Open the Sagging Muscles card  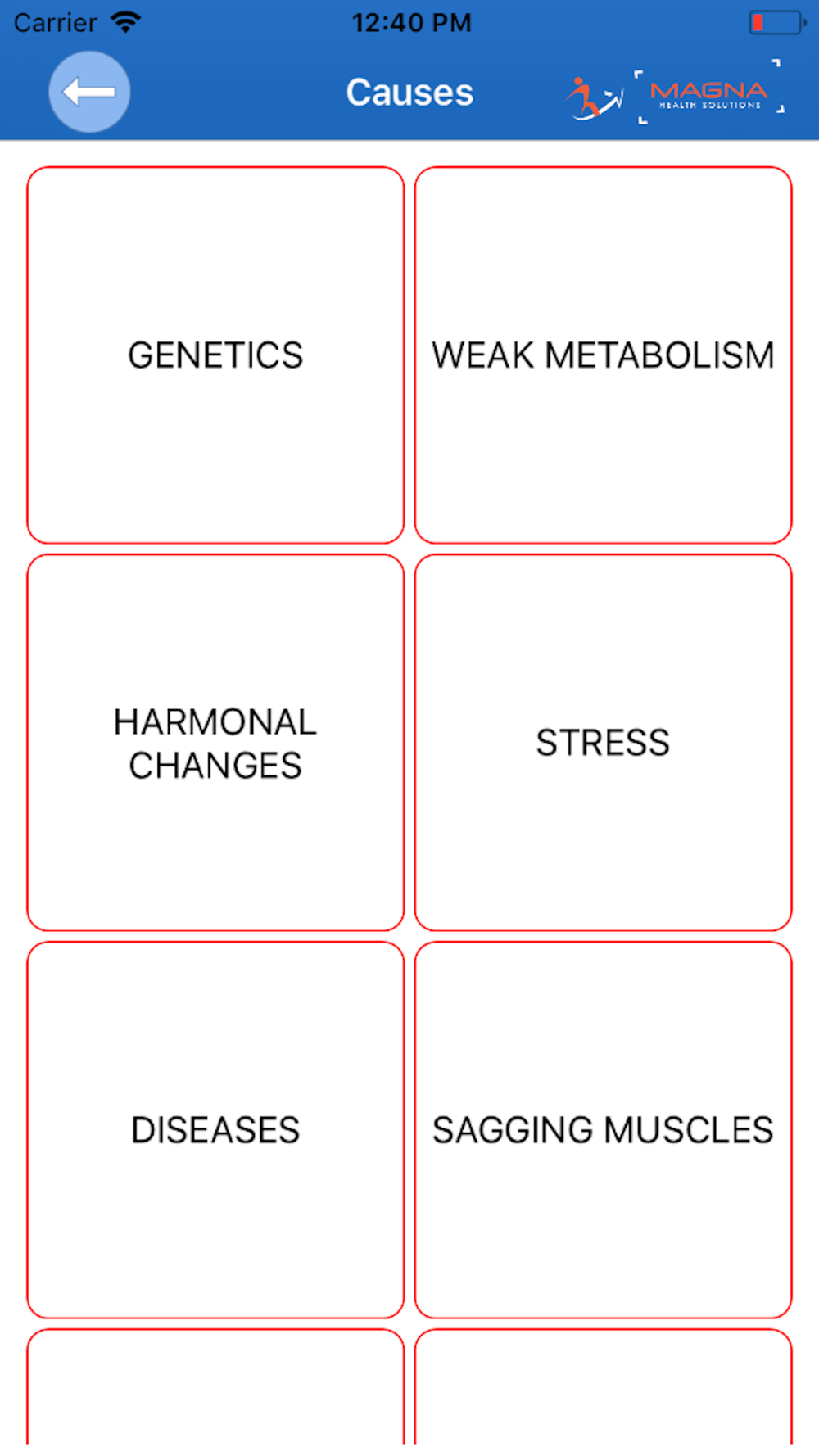tap(603, 1130)
